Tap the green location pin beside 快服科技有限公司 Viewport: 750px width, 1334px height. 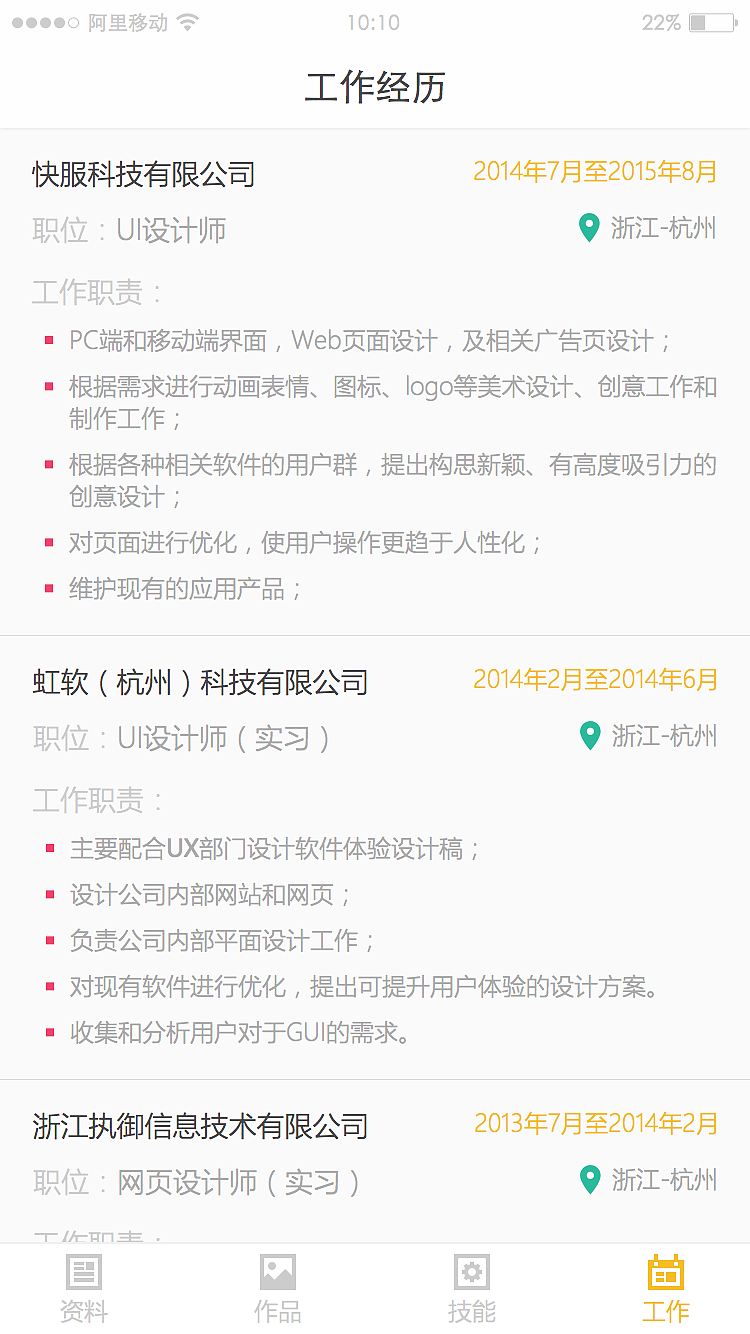589,228
